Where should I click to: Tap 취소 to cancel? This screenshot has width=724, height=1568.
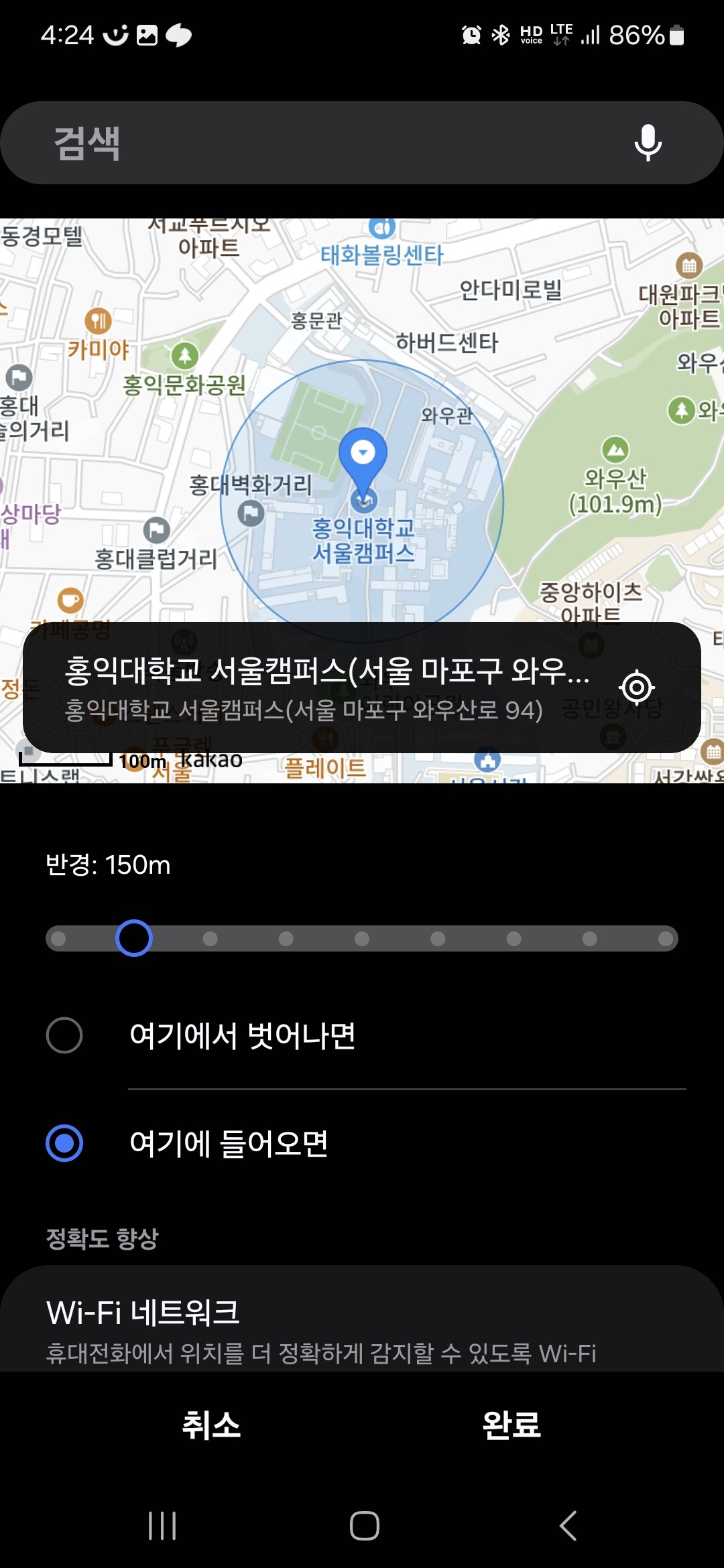pyautogui.click(x=211, y=1425)
